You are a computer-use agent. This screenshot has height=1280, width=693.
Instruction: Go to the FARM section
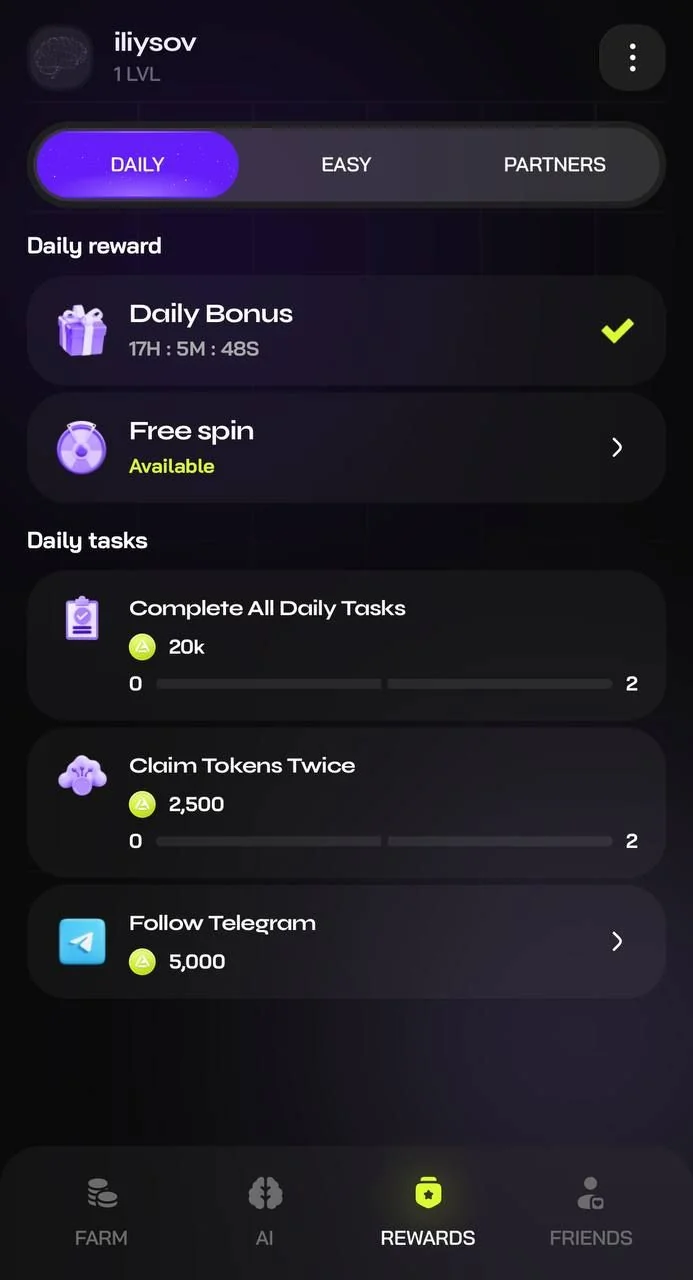[x=101, y=1212]
